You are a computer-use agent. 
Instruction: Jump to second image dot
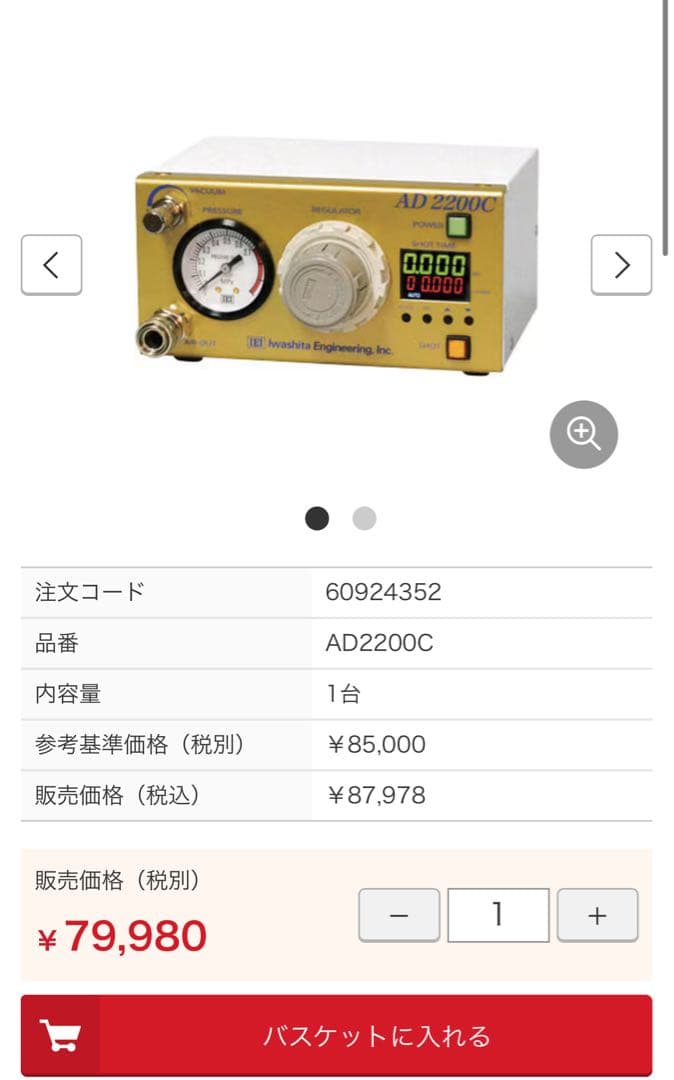(364, 518)
